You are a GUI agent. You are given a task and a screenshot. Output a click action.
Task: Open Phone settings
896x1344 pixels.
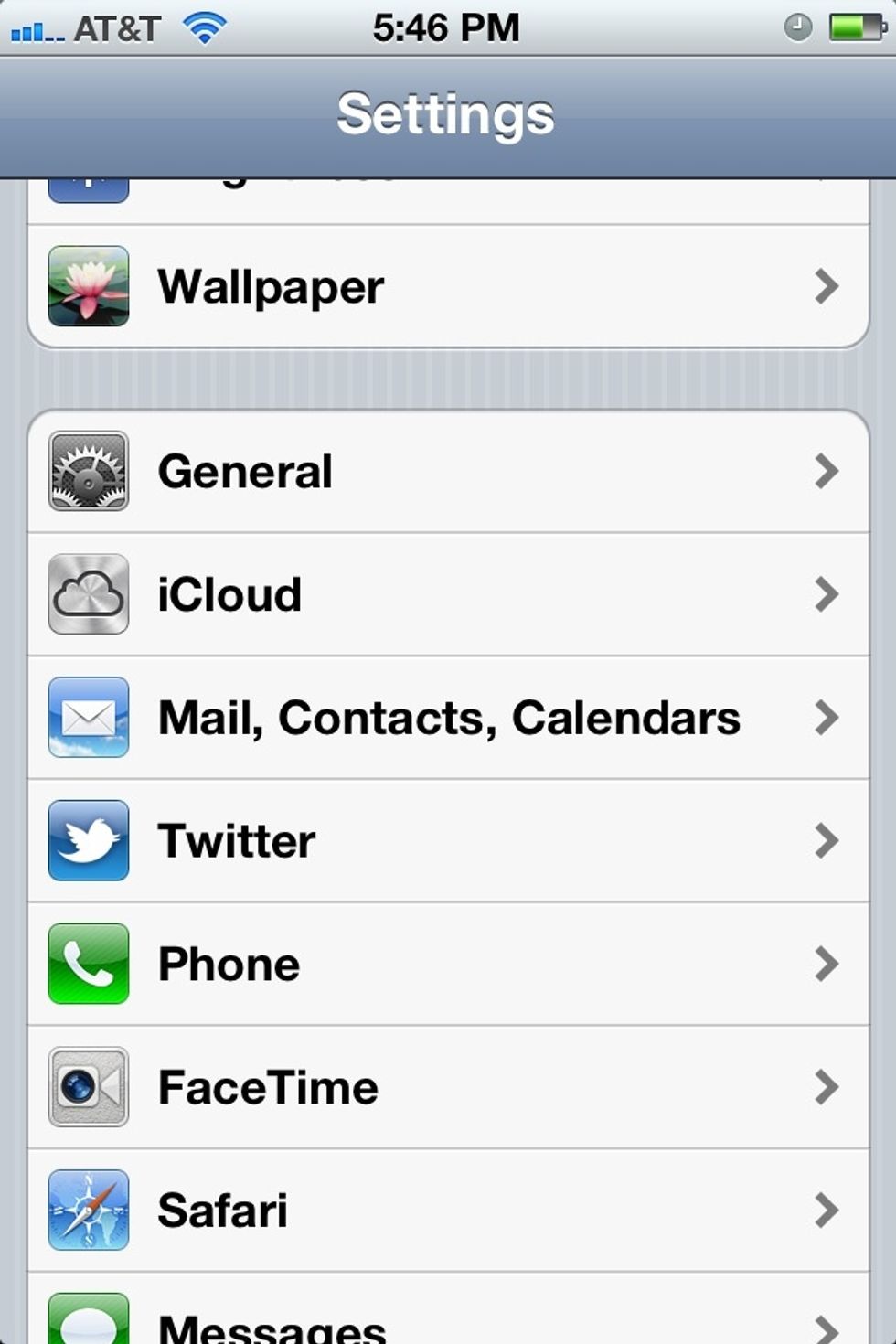pyautogui.click(x=448, y=964)
